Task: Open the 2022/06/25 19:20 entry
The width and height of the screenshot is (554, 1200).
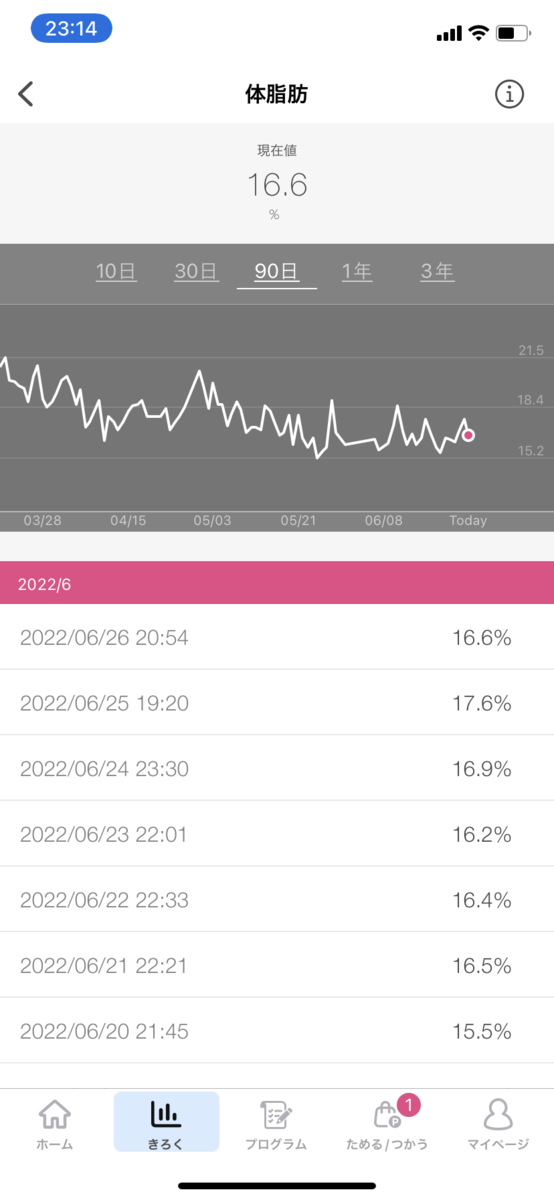Action: coord(277,703)
